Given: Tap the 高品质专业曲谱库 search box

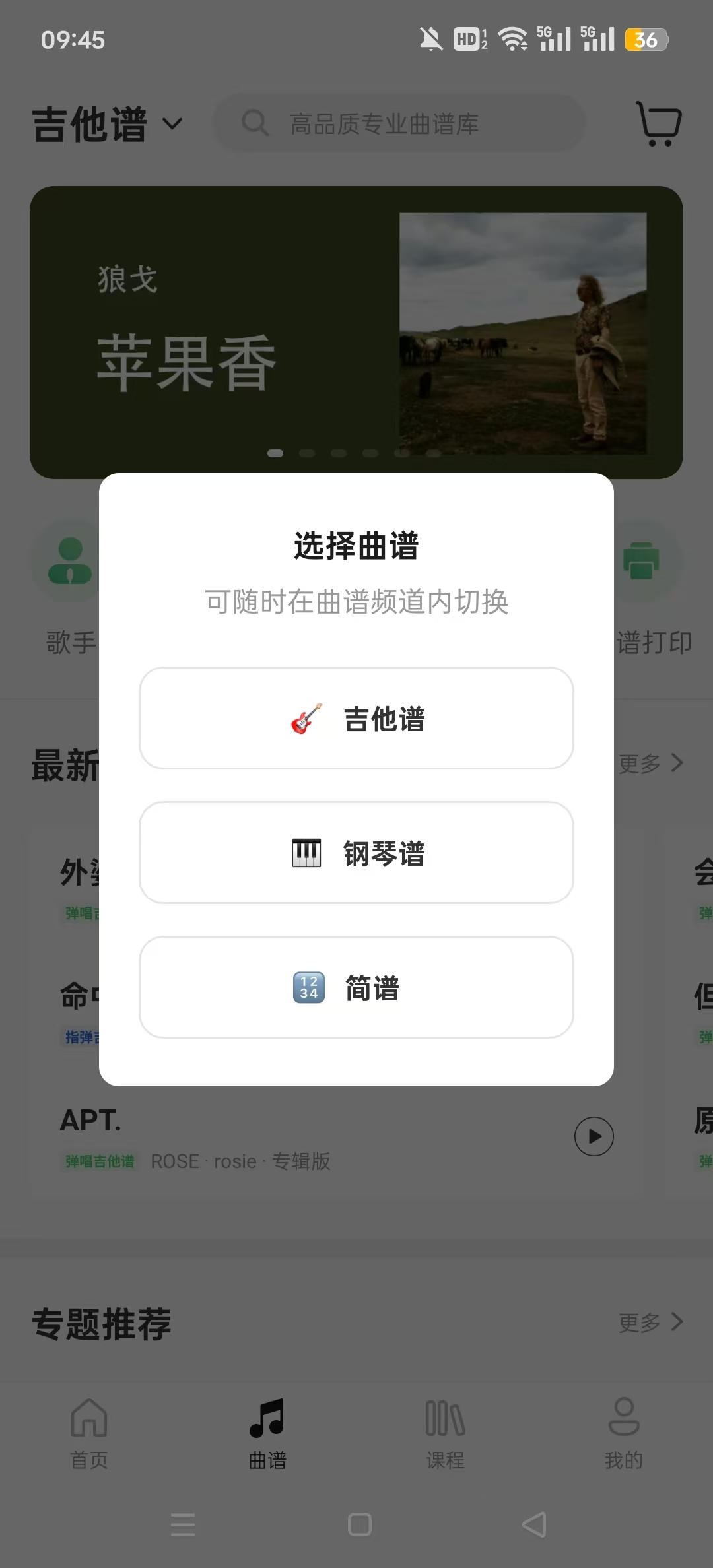Looking at the screenshot, I should click(399, 123).
